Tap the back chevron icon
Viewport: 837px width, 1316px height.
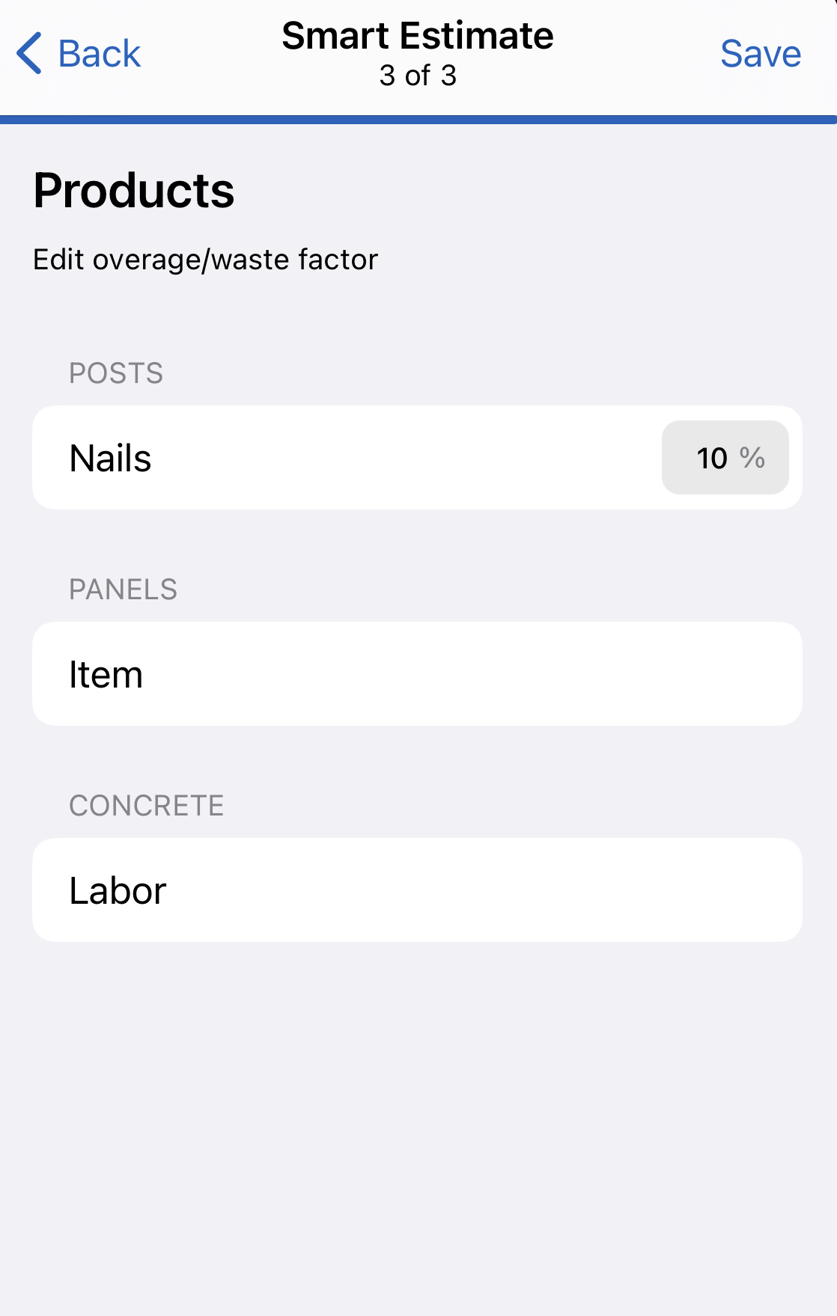pos(27,53)
